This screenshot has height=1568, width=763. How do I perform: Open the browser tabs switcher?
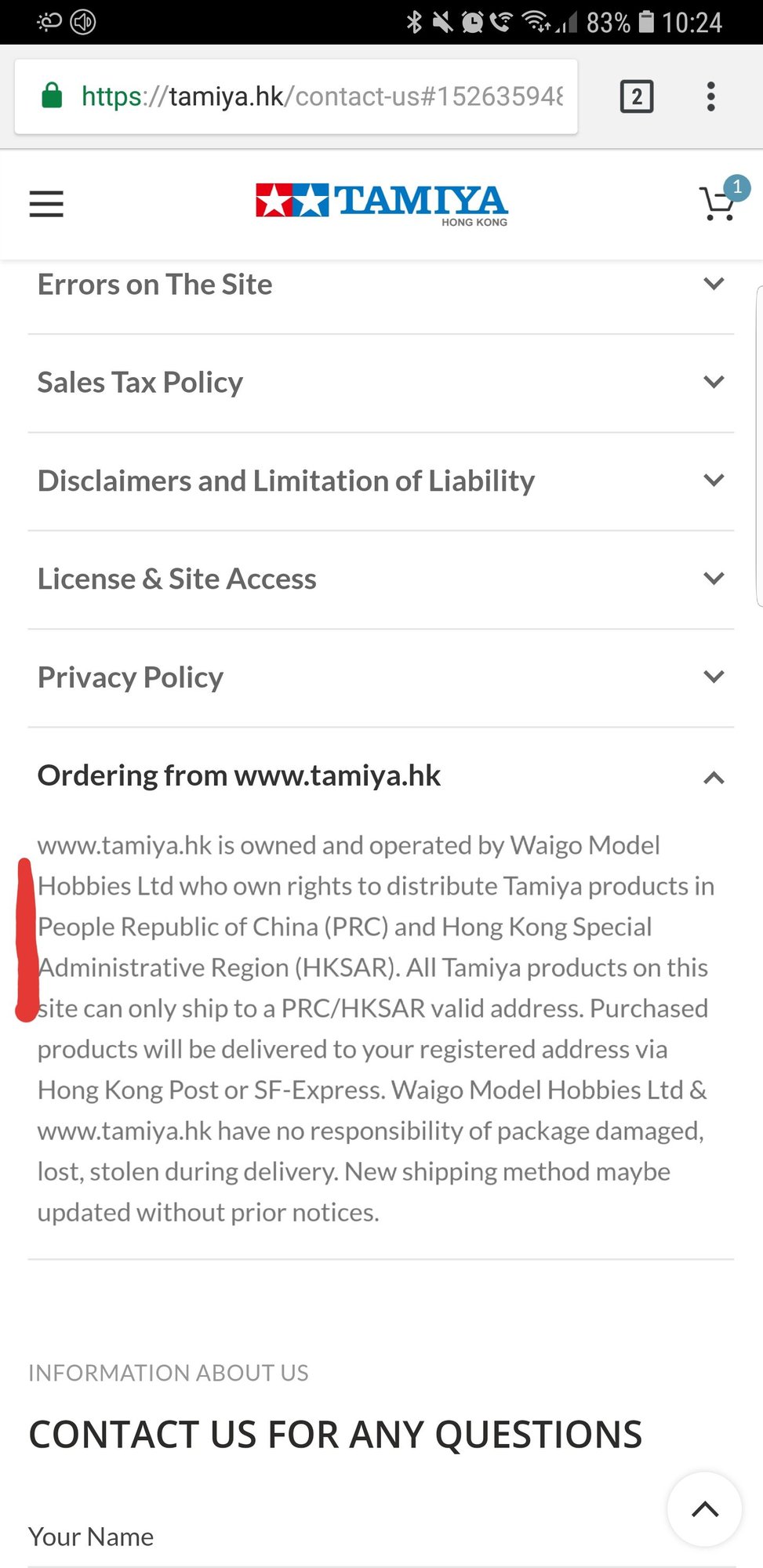tap(636, 96)
